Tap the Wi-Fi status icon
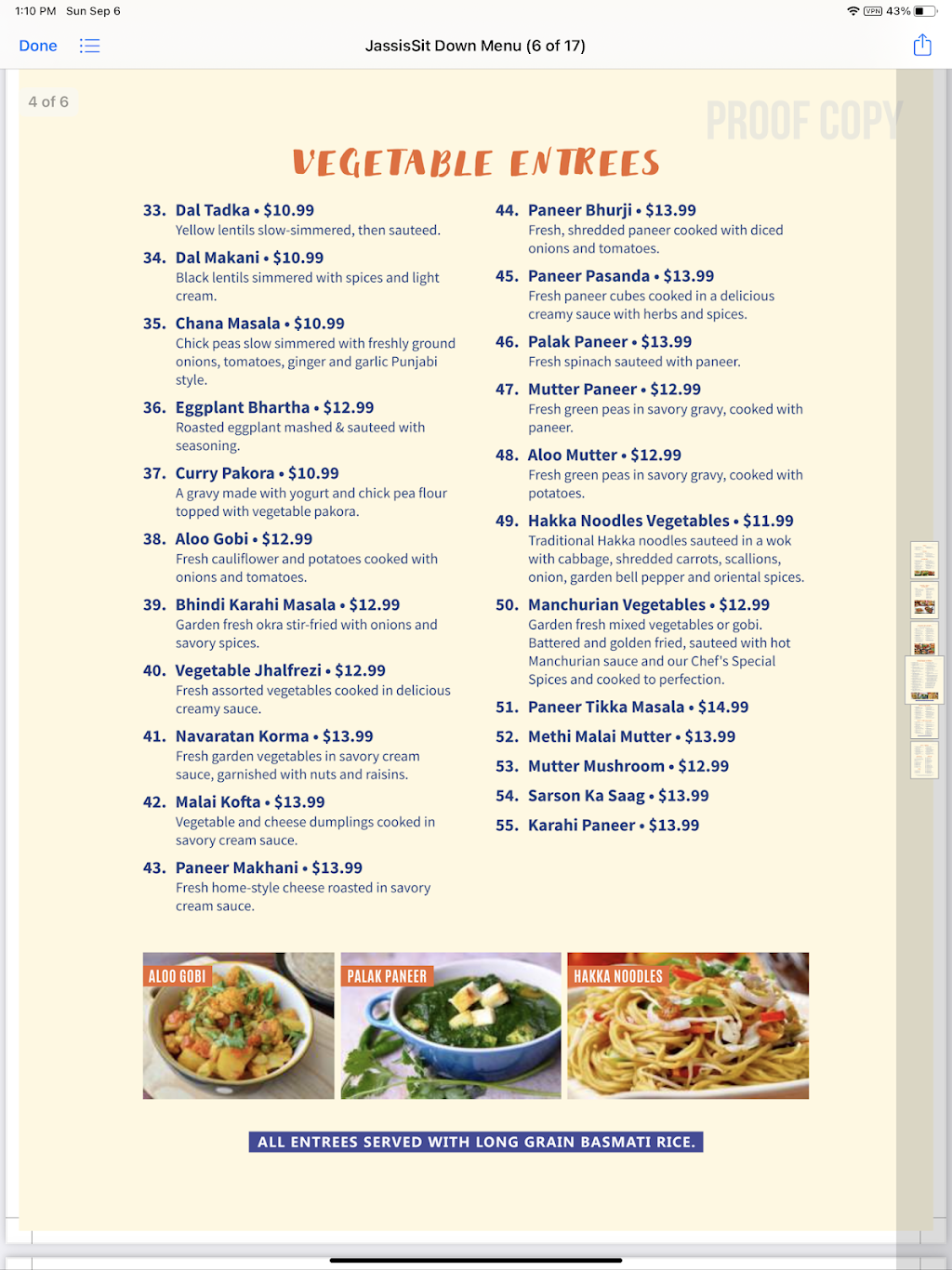 853,11
